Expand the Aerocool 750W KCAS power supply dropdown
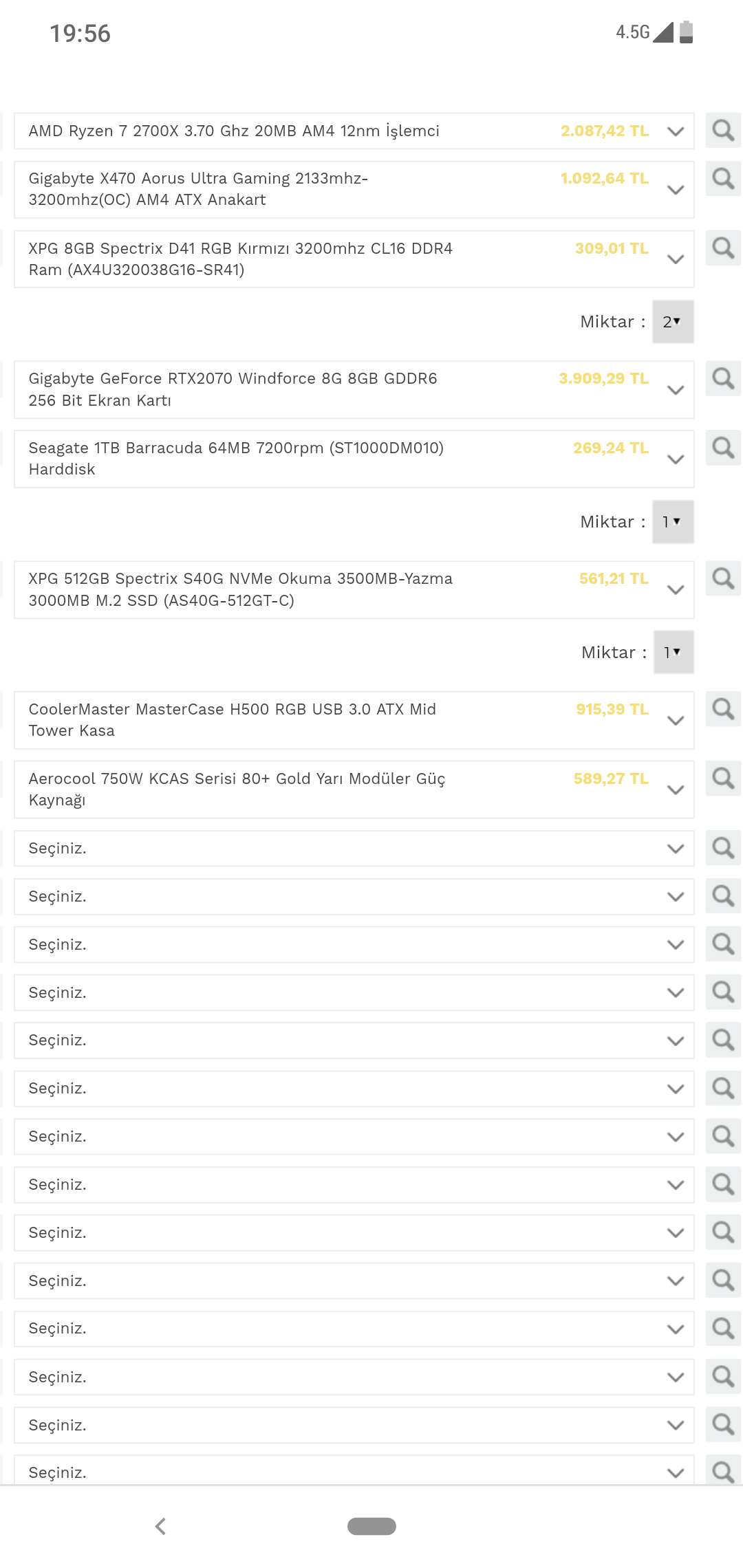The width and height of the screenshot is (743, 1568). click(x=354, y=790)
